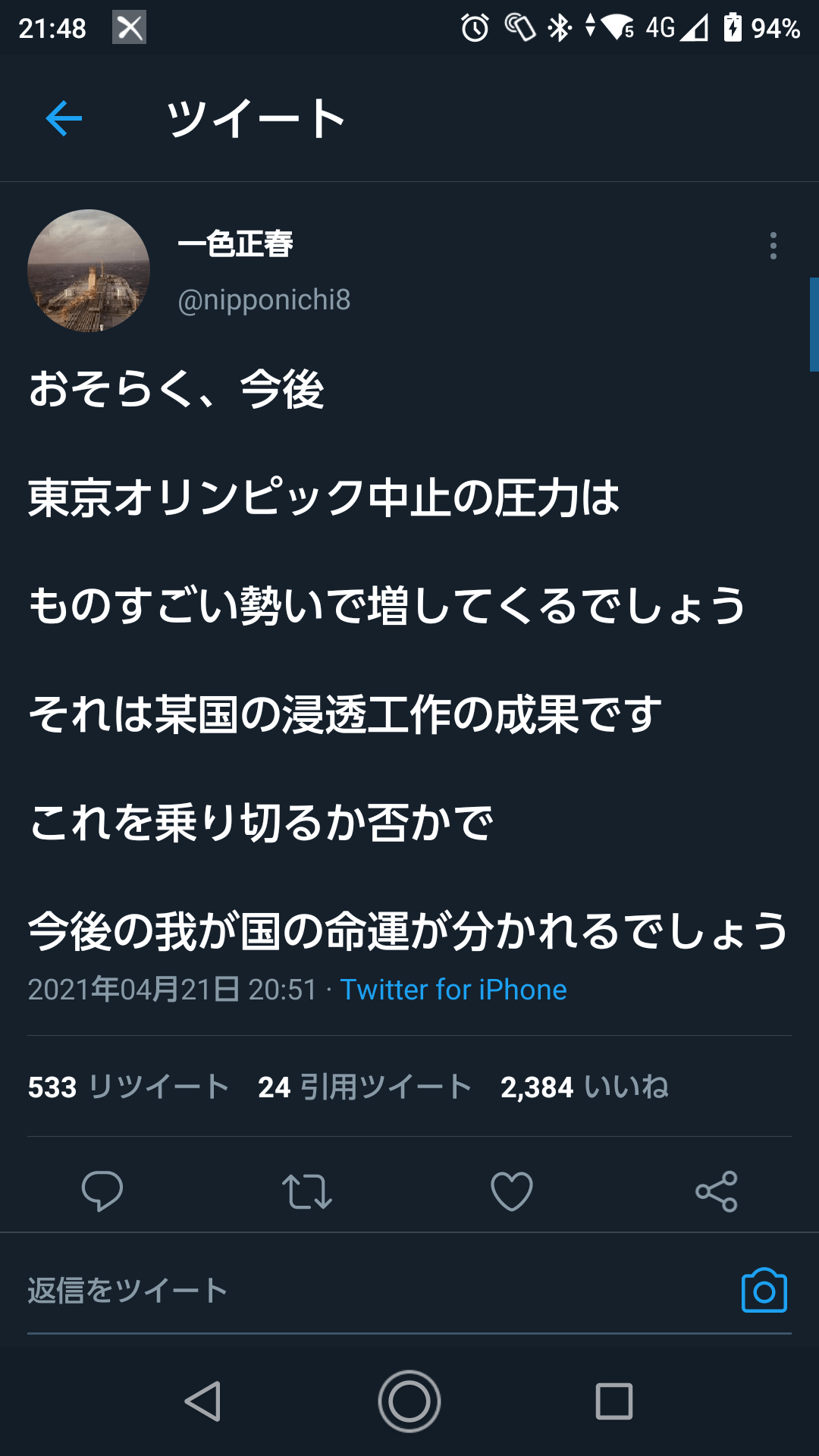Open the Twitter for iPhone source link
The height and width of the screenshot is (1456, 819).
453,990
